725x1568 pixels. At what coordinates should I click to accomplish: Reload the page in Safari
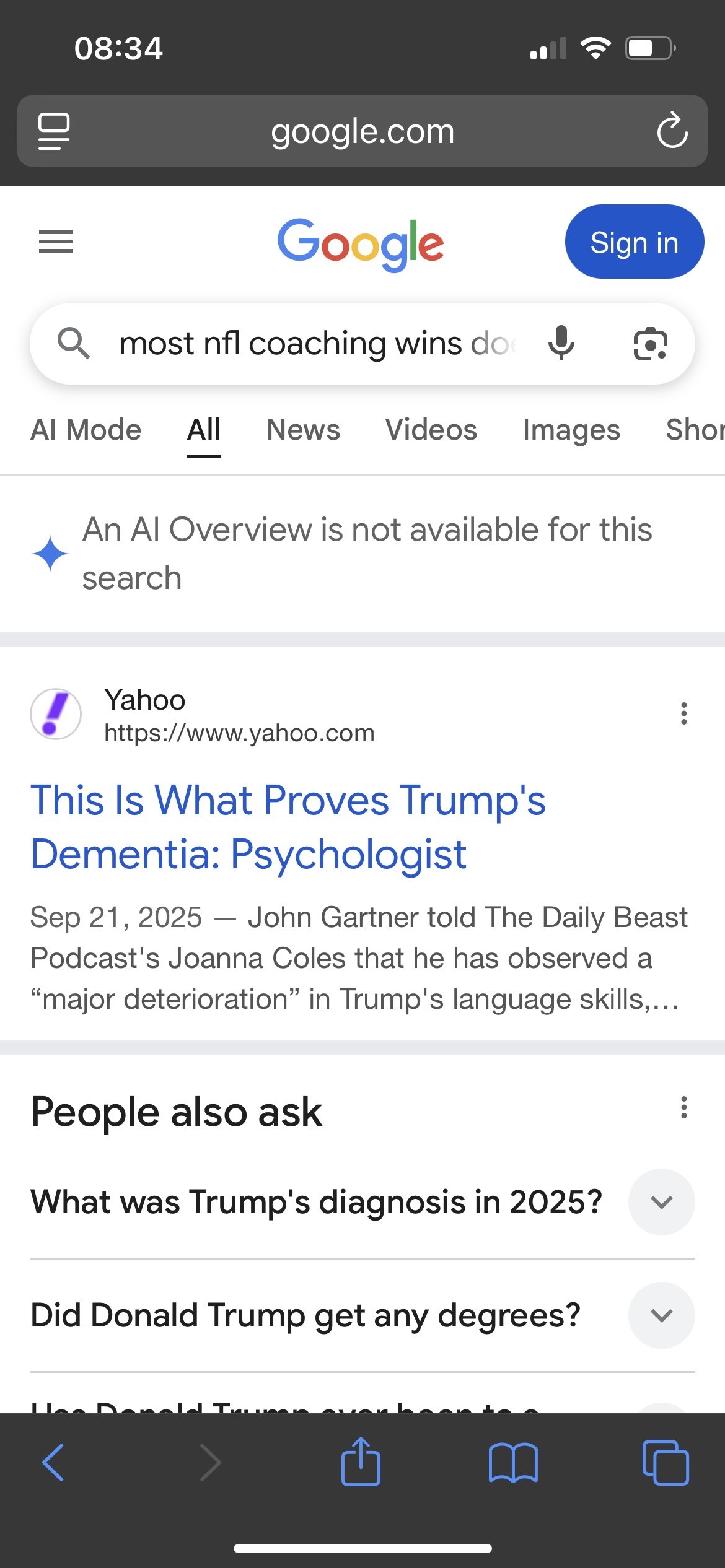coord(672,131)
